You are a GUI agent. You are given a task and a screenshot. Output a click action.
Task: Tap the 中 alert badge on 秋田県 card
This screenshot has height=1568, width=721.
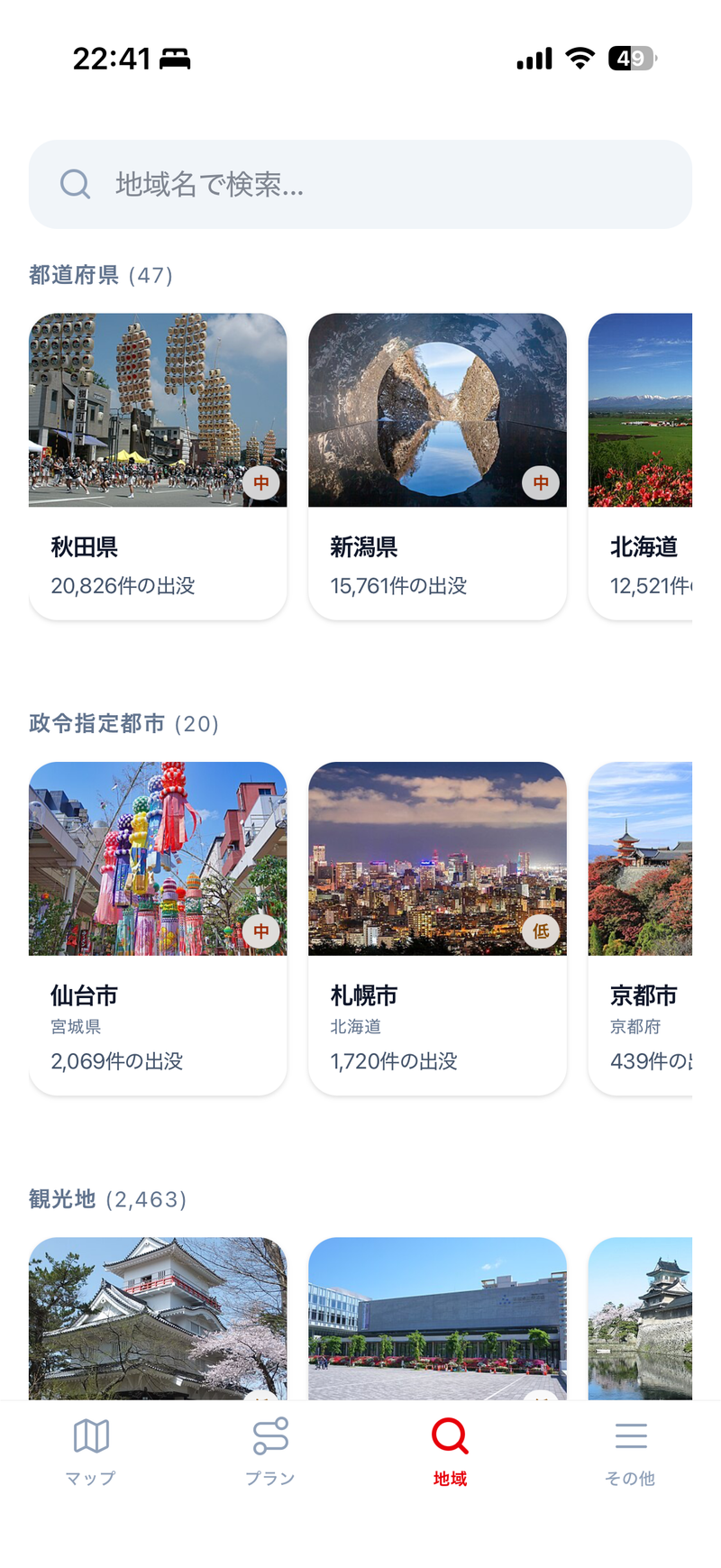260,482
